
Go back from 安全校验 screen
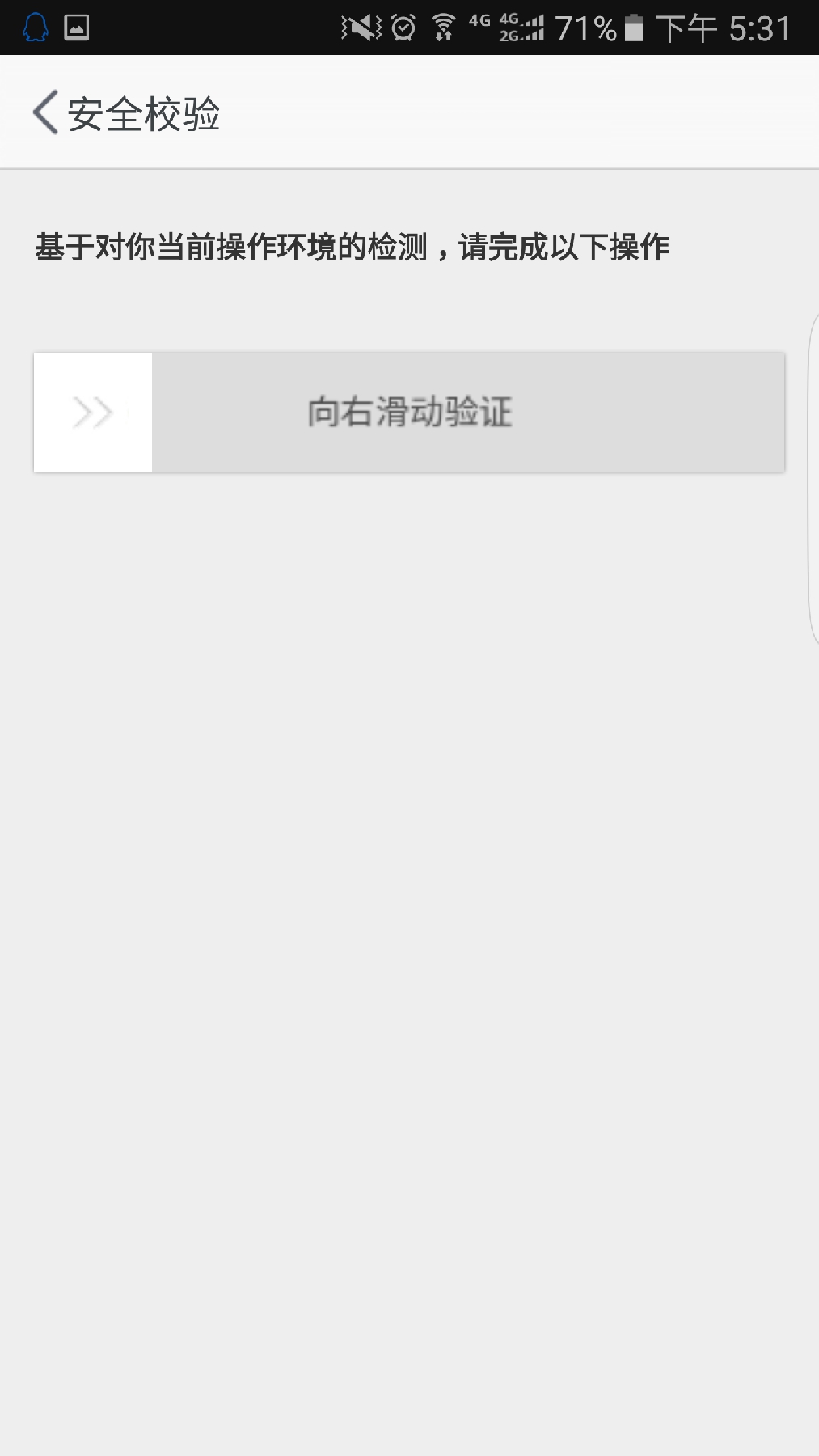(46, 112)
